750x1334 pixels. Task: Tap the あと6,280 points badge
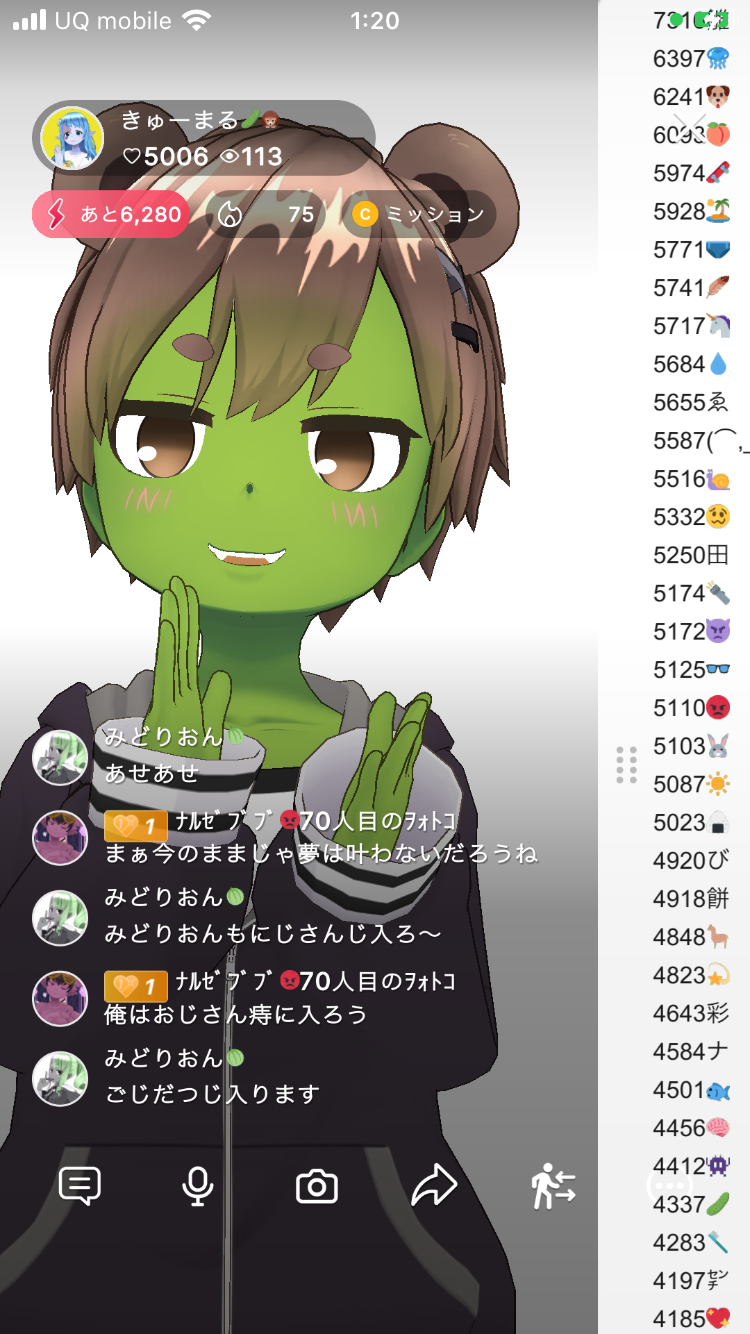tap(111, 214)
